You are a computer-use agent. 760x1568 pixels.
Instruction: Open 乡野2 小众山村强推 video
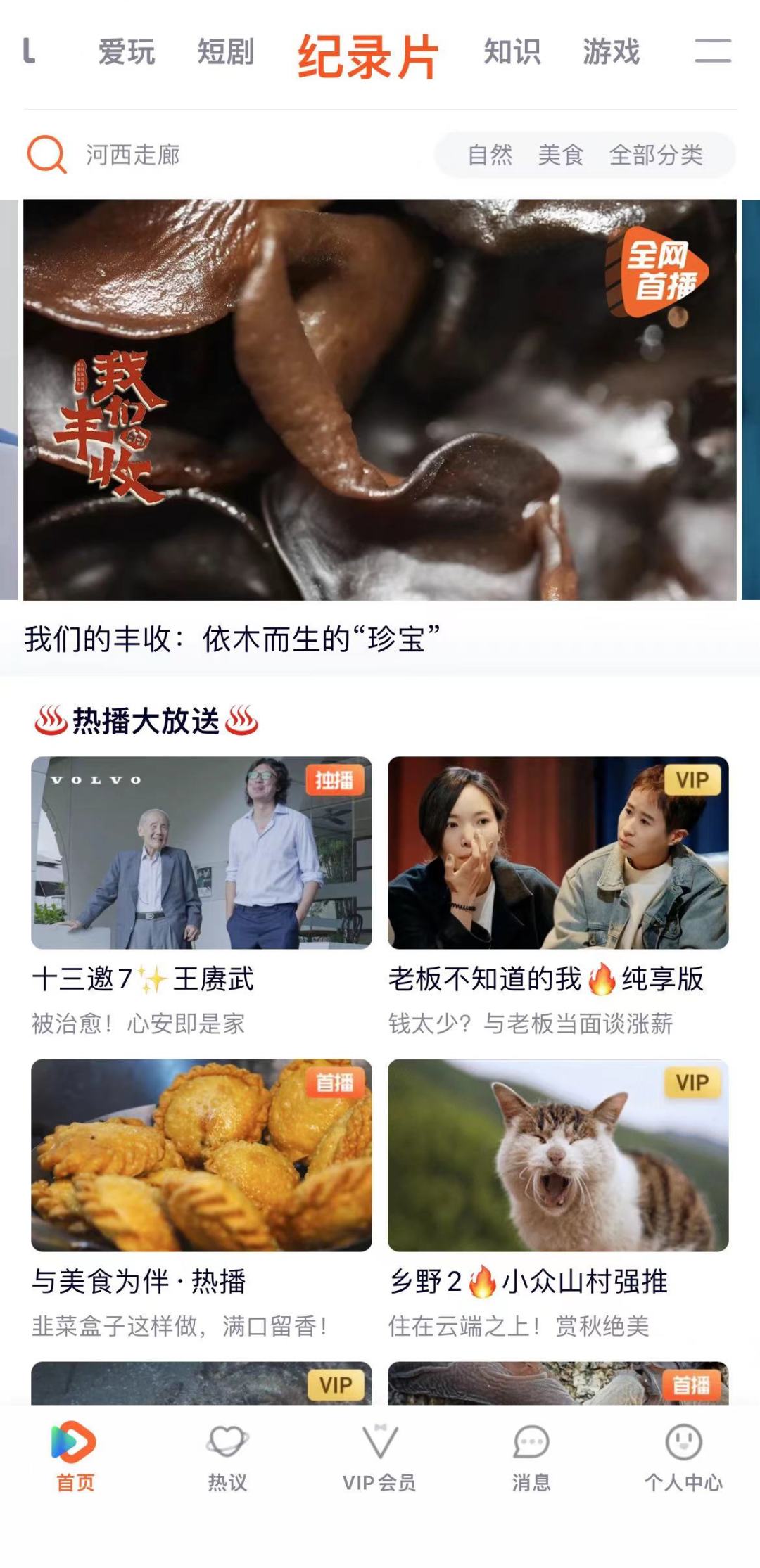coord(558,1155)
